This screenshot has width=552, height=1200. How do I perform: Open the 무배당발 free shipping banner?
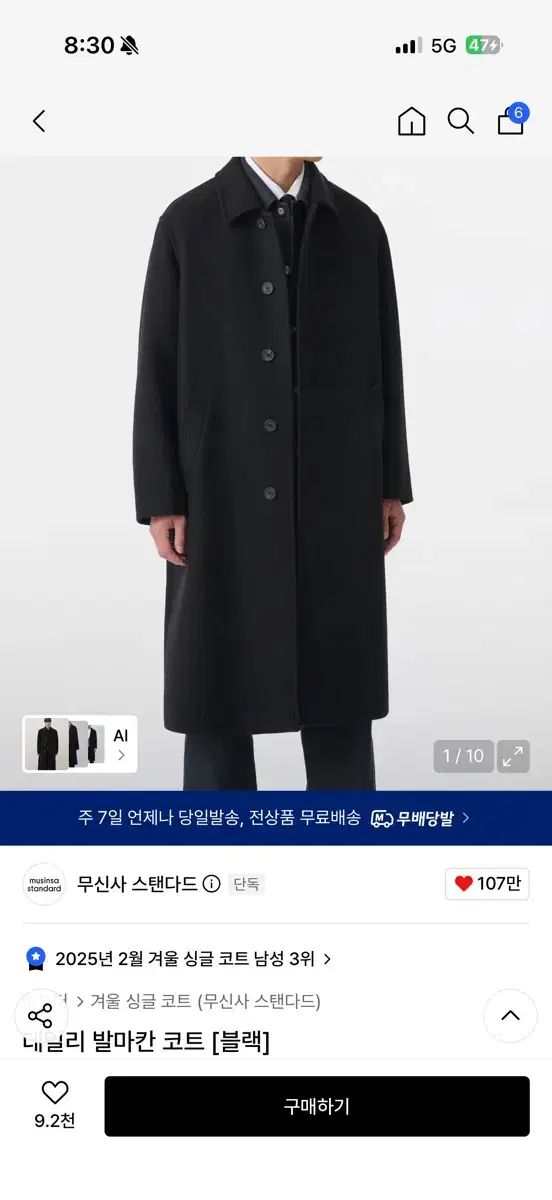click(276, 818)
